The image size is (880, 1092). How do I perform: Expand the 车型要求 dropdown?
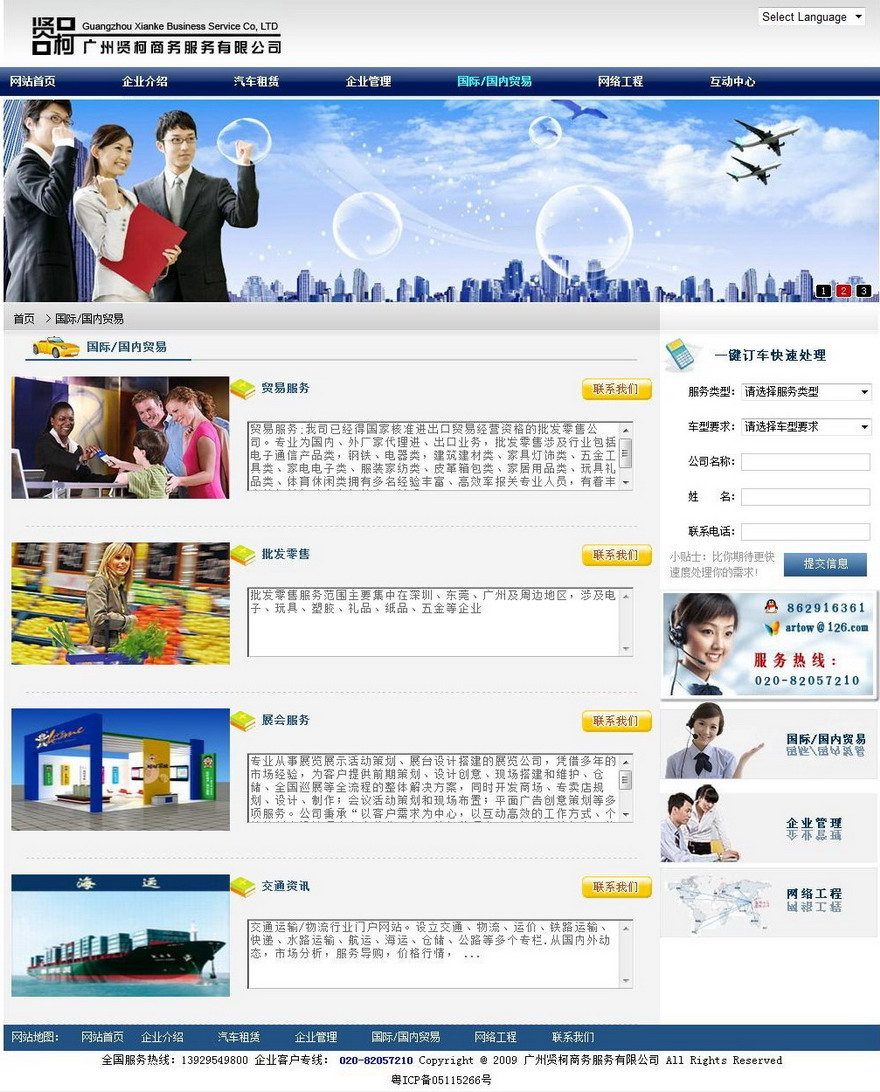point(806,427)
